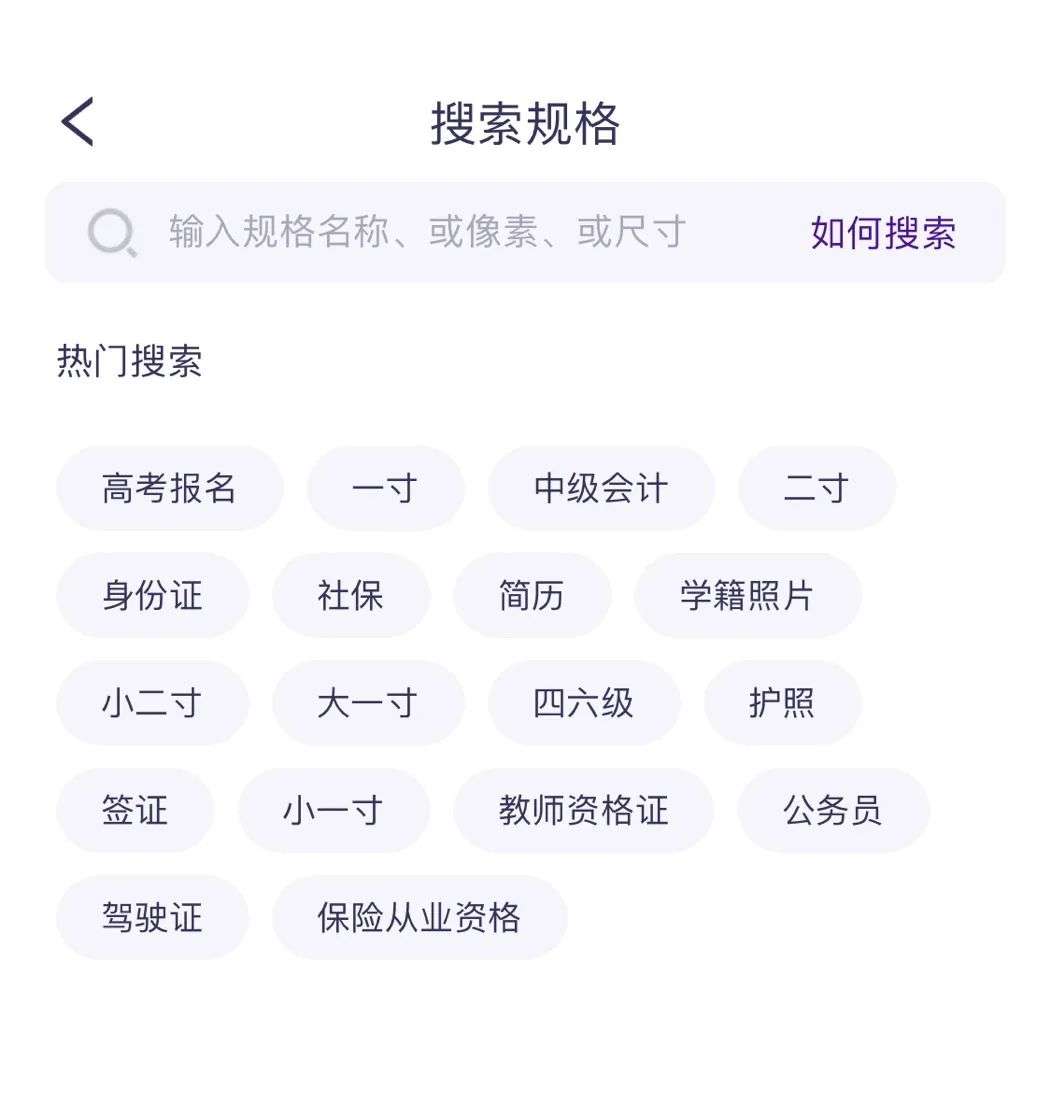Screen dimensions: 1051x1106
Task: Search for 公务员 photo spec
Action: (x=833, y=810)
